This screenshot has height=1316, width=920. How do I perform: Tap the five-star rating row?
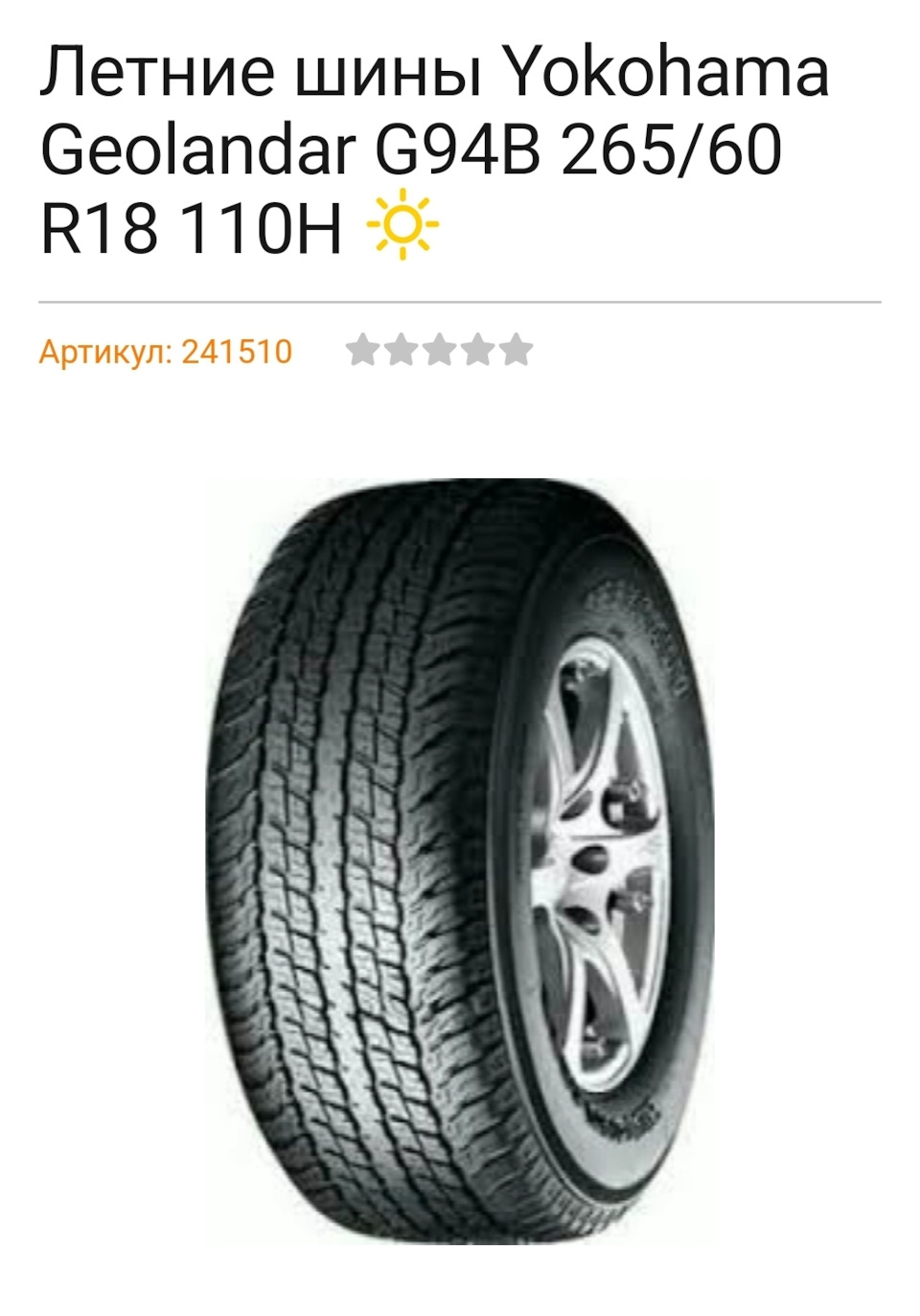click(x=439, y=351)
